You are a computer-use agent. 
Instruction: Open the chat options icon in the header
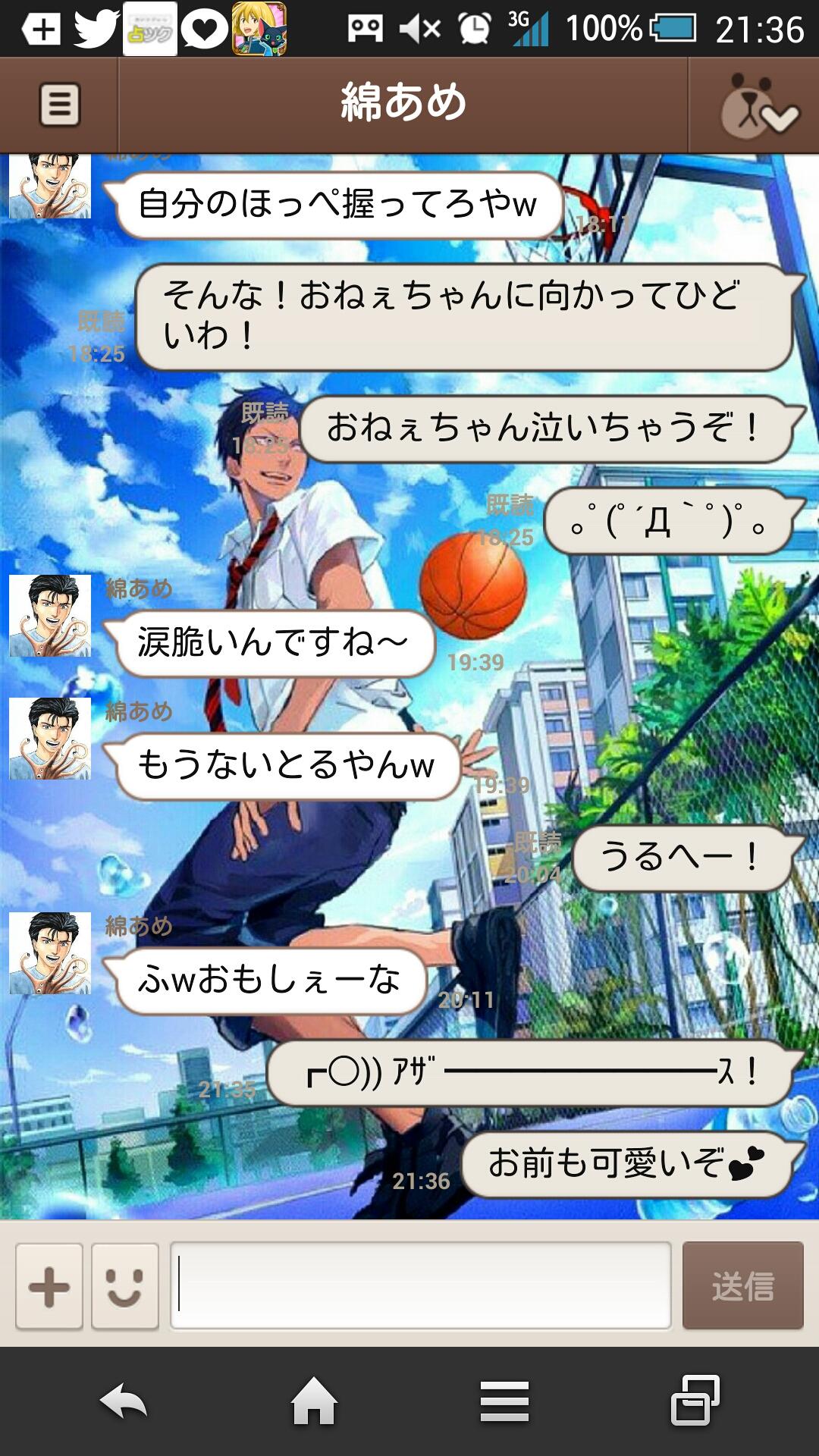point(61,103)
